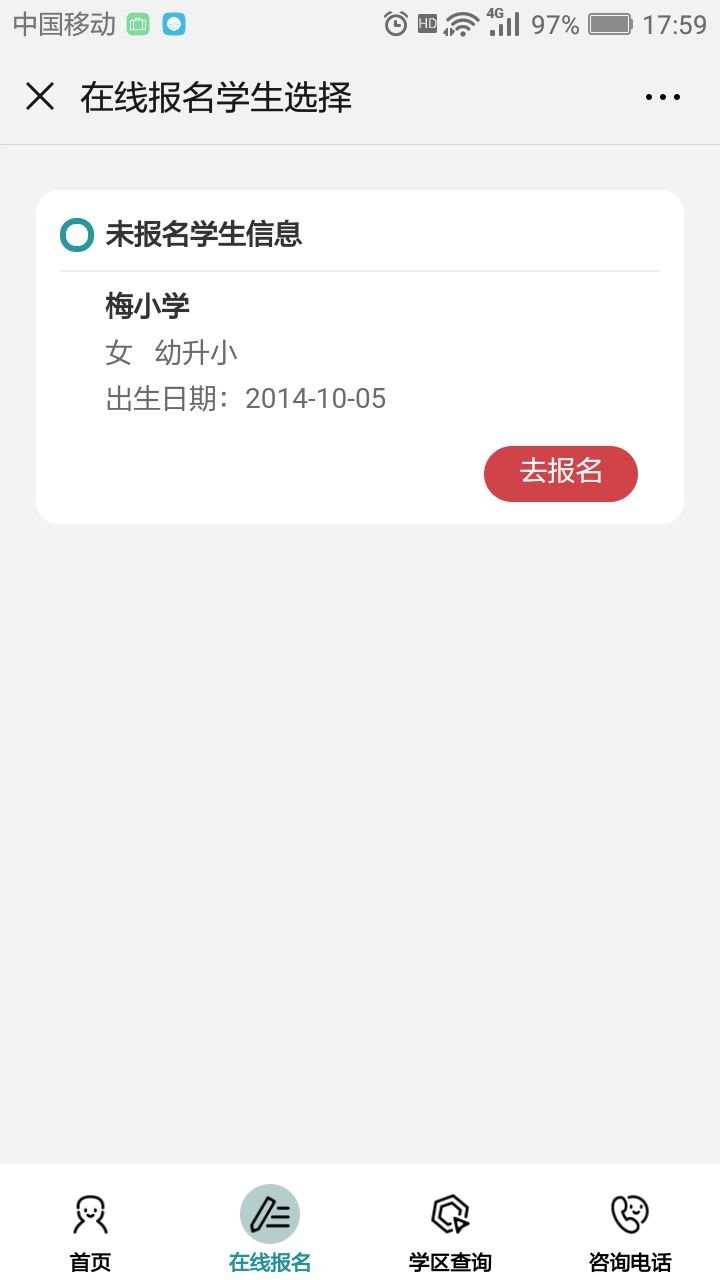
Task: Open the 咨询电话 tab
Action: pos(630,1232)
